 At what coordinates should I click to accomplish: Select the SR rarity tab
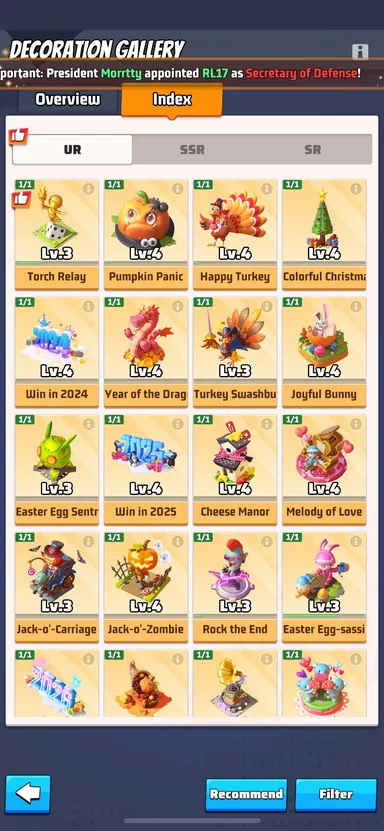[312, 149]
